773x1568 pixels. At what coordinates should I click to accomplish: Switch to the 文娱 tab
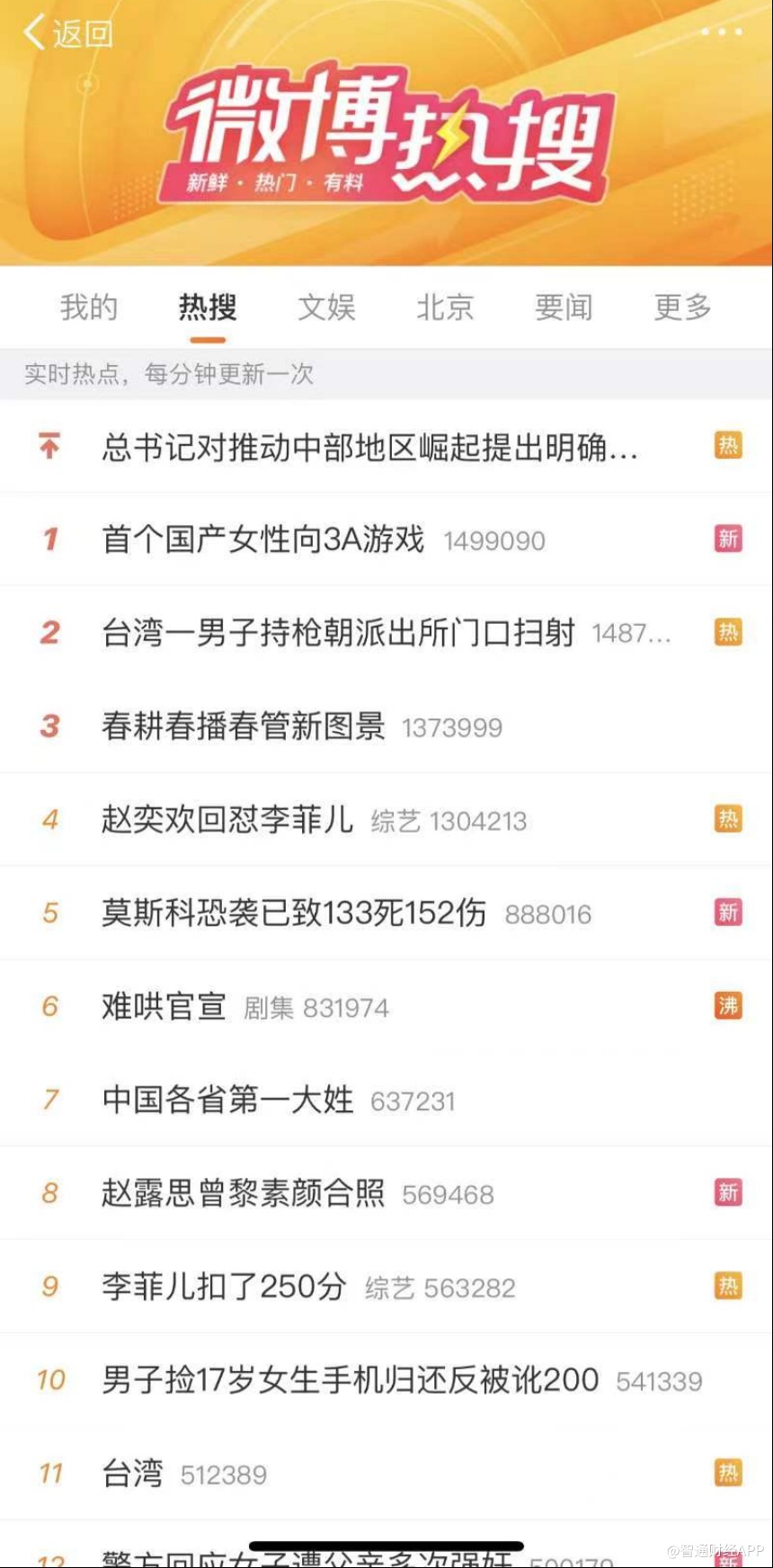[x=326, y=307]
